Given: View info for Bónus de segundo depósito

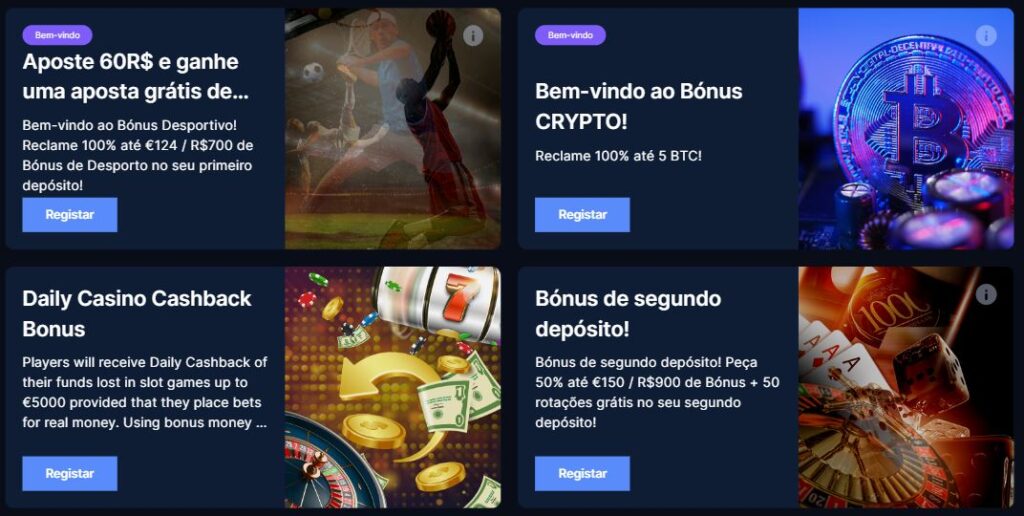Looking at the screenshot, I should [x=986, y=294].
